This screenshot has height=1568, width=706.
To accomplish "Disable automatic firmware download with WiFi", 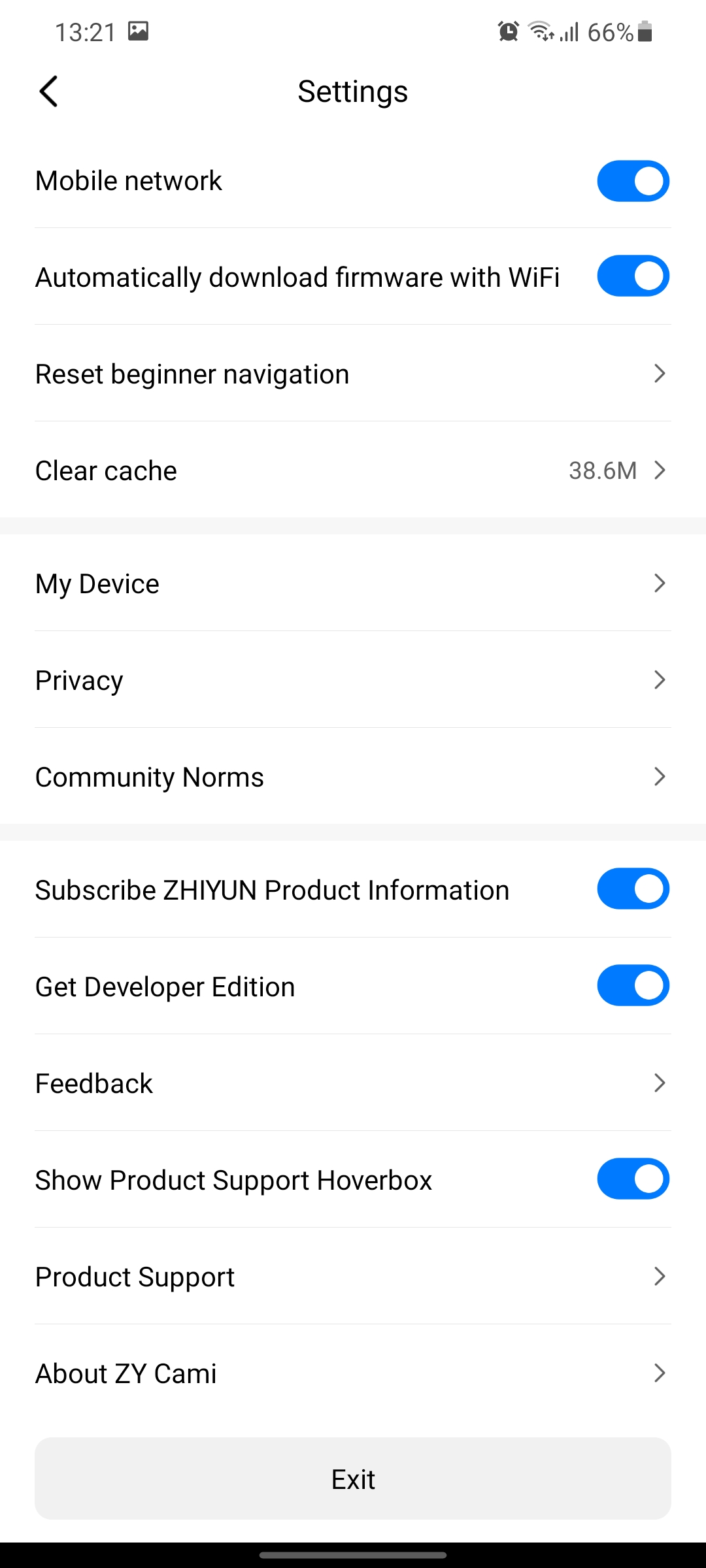I will 632,276.
